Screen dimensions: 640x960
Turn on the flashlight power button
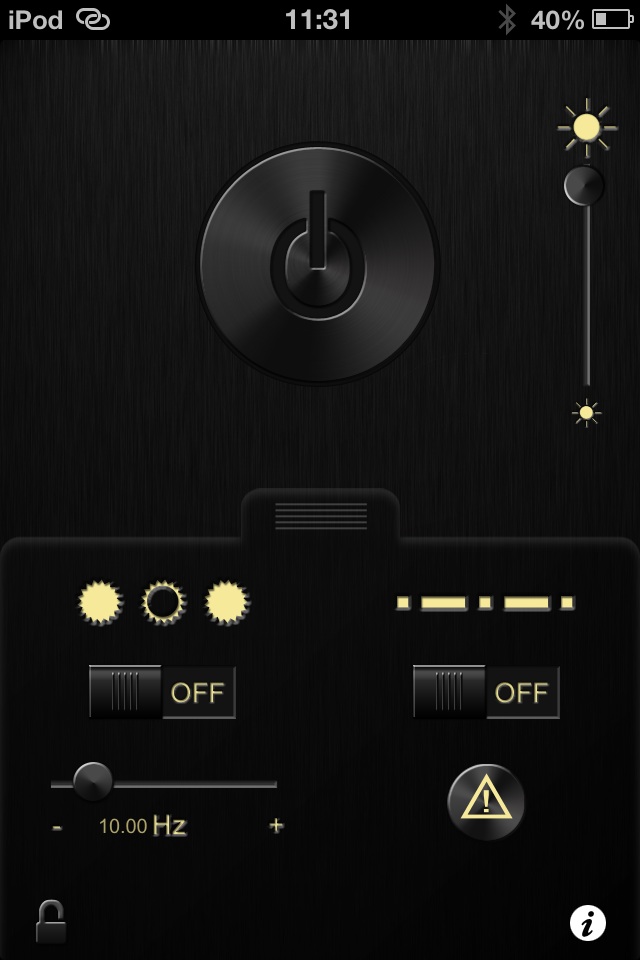click(x=318, y=264)
